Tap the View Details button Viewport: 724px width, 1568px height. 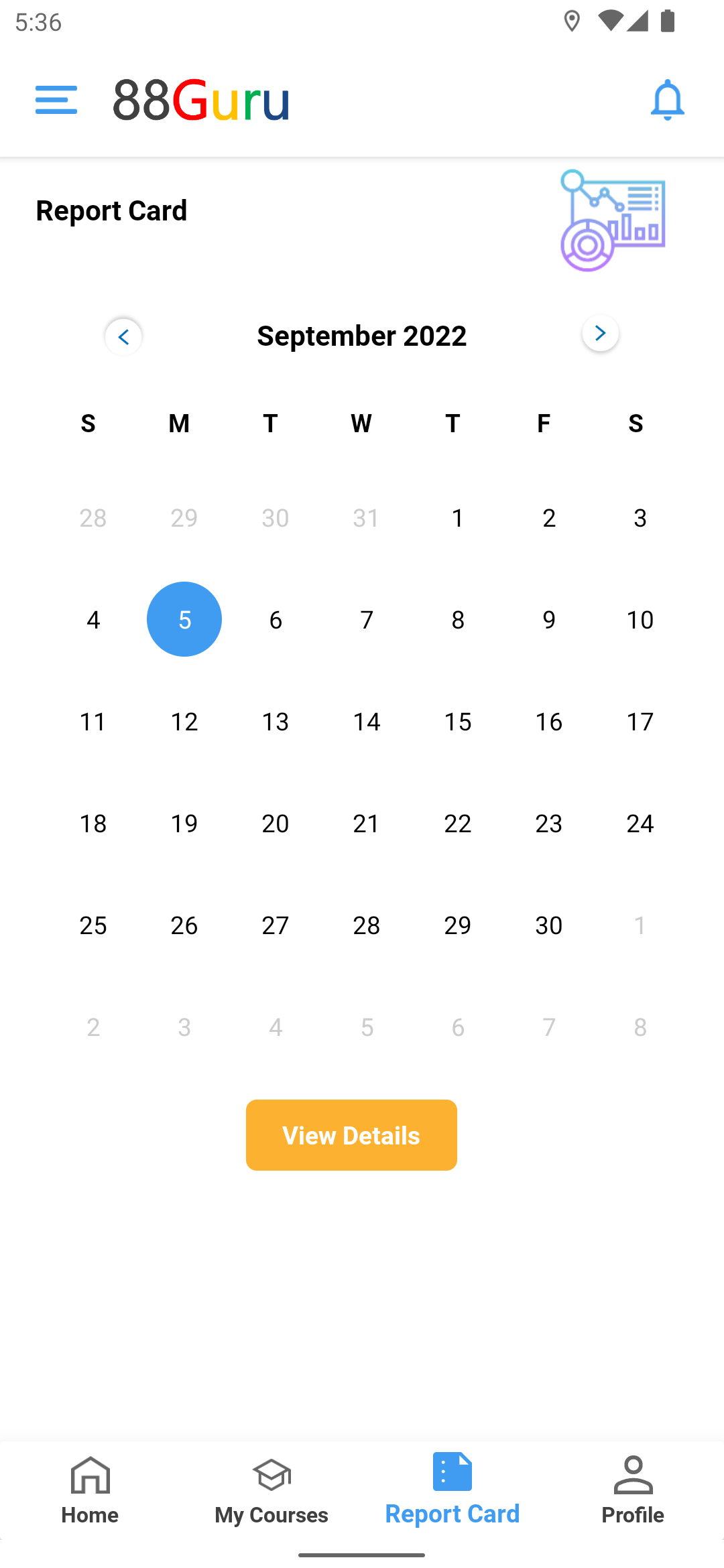click(351, 1135)
